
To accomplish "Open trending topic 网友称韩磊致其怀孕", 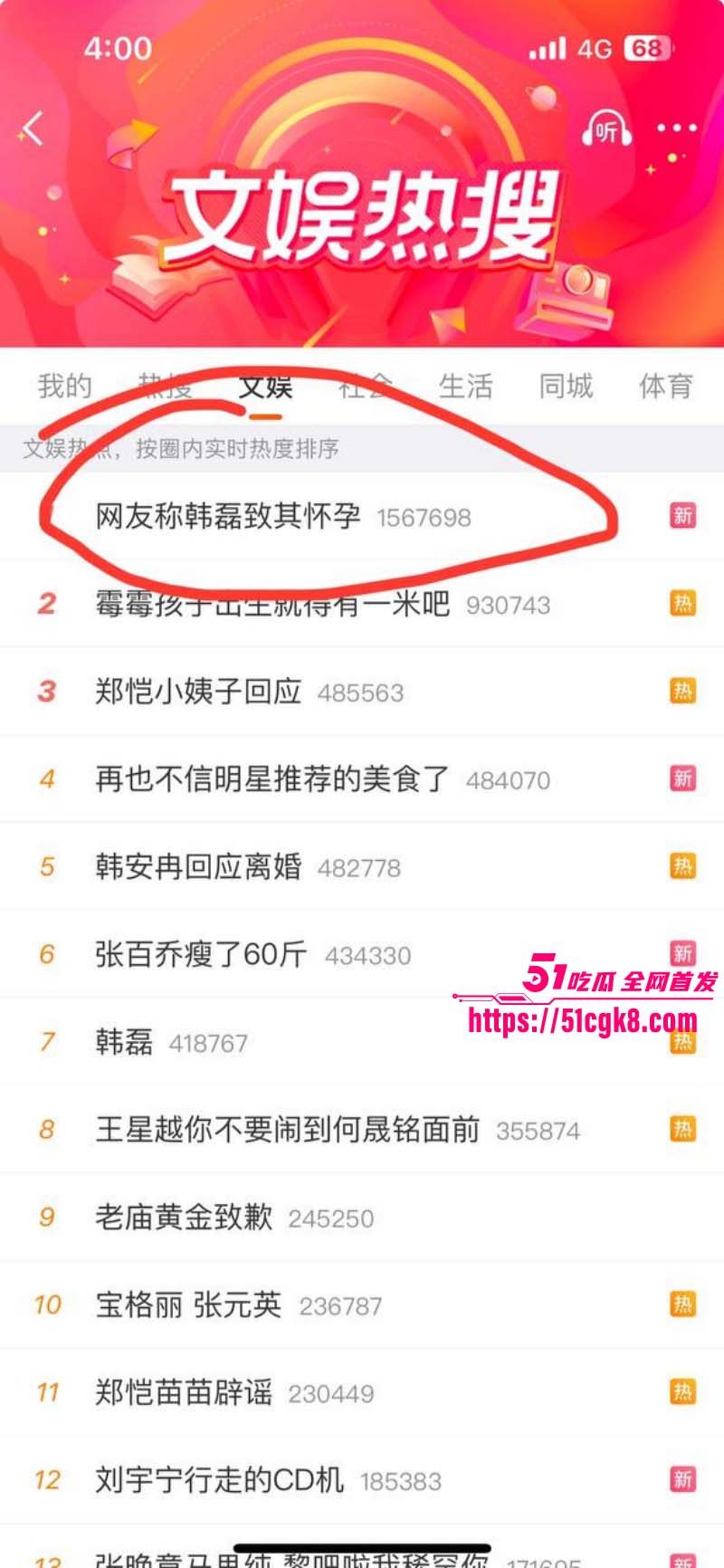I will click(x=228, y=516).
